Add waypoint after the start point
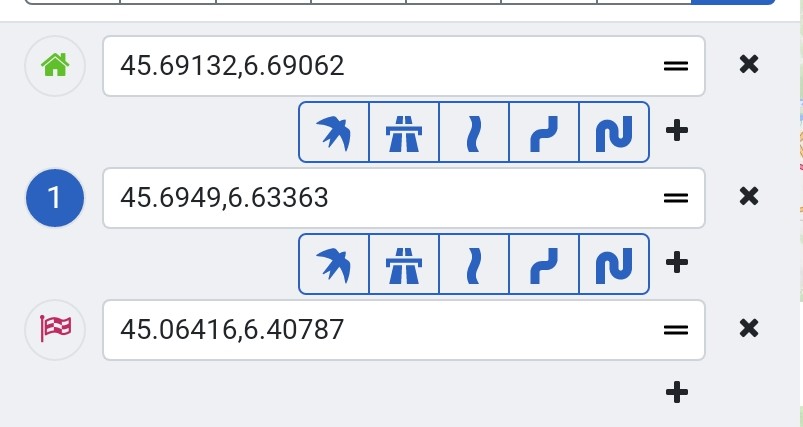803x427 pixels. click(677, 131)
